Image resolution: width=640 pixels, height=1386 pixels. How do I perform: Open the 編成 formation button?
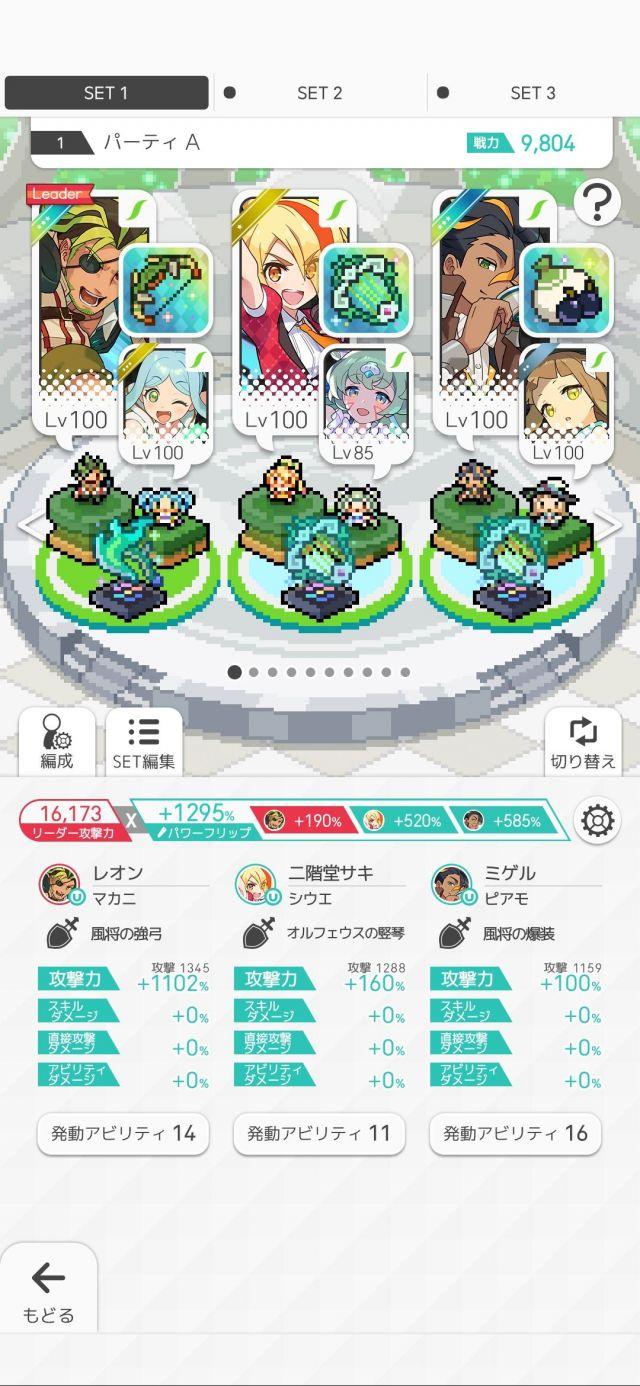[57, 742]
